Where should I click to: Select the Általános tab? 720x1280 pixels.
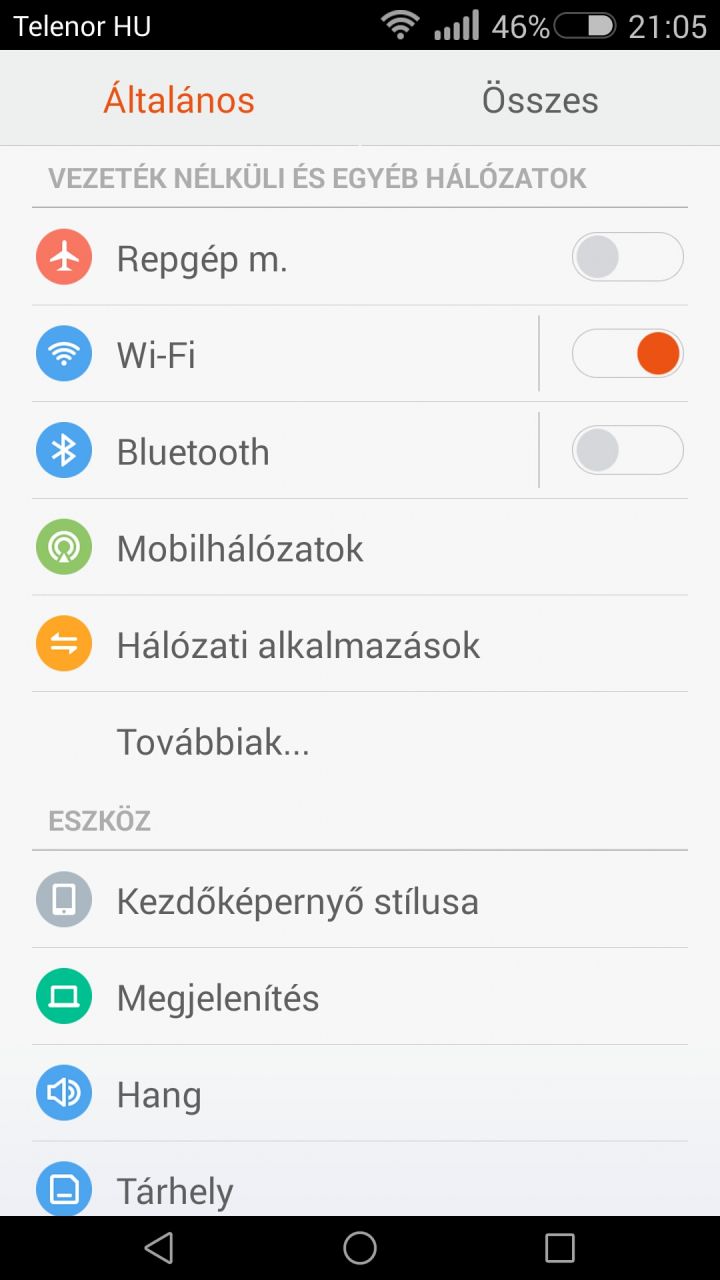click(179, 100)
